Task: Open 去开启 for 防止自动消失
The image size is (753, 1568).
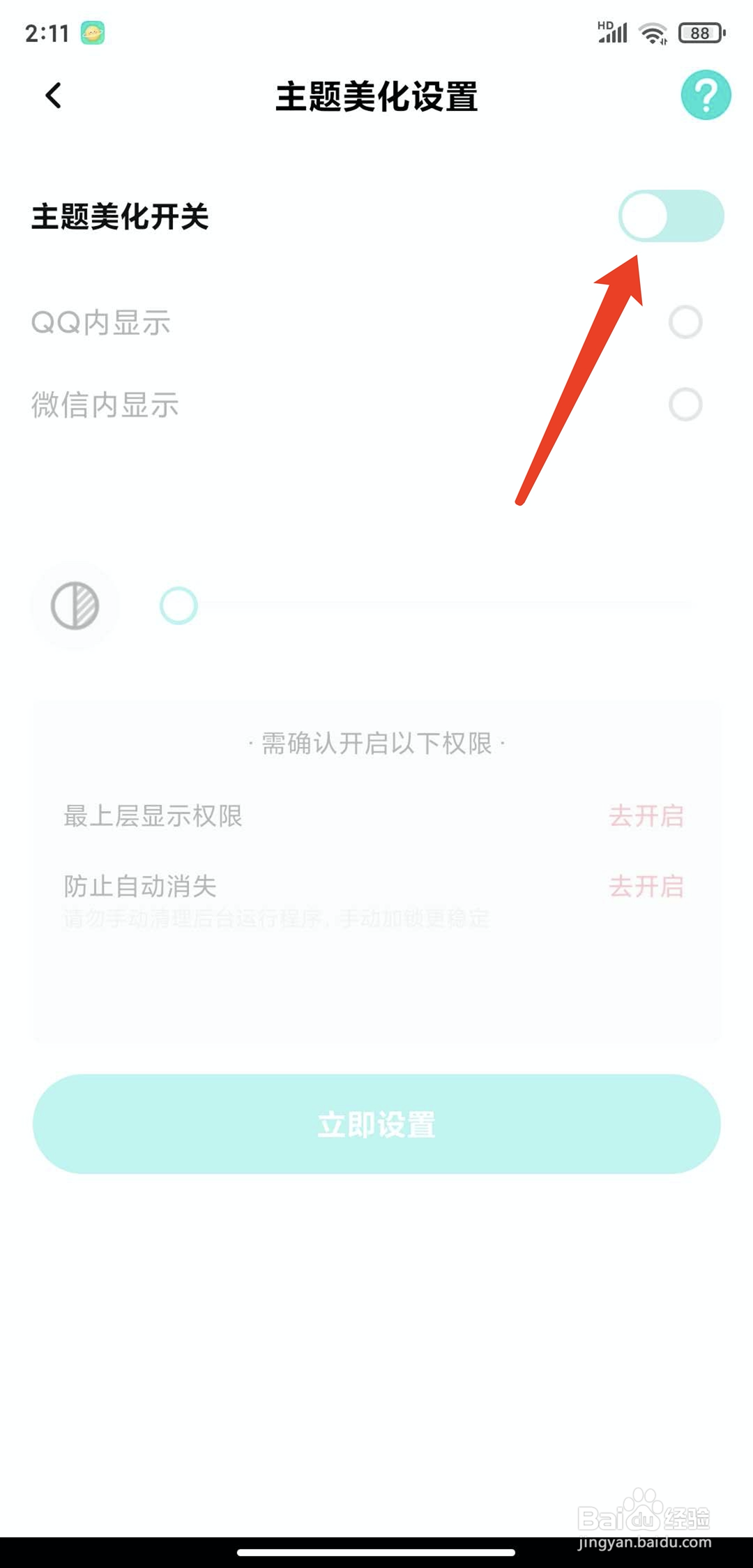Action: pyautogui.click(x=645, y=887)
